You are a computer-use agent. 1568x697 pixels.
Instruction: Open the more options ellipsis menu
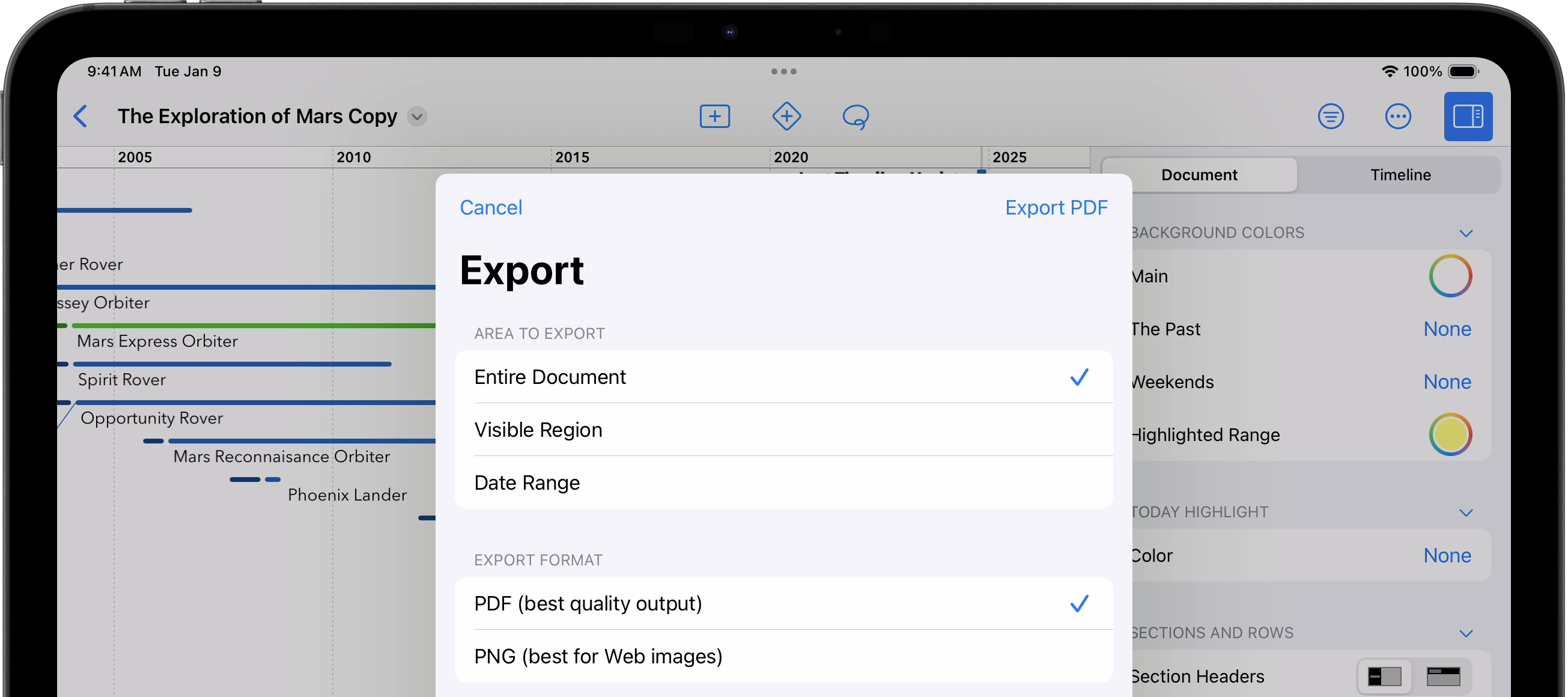[x=1397, y=117]
